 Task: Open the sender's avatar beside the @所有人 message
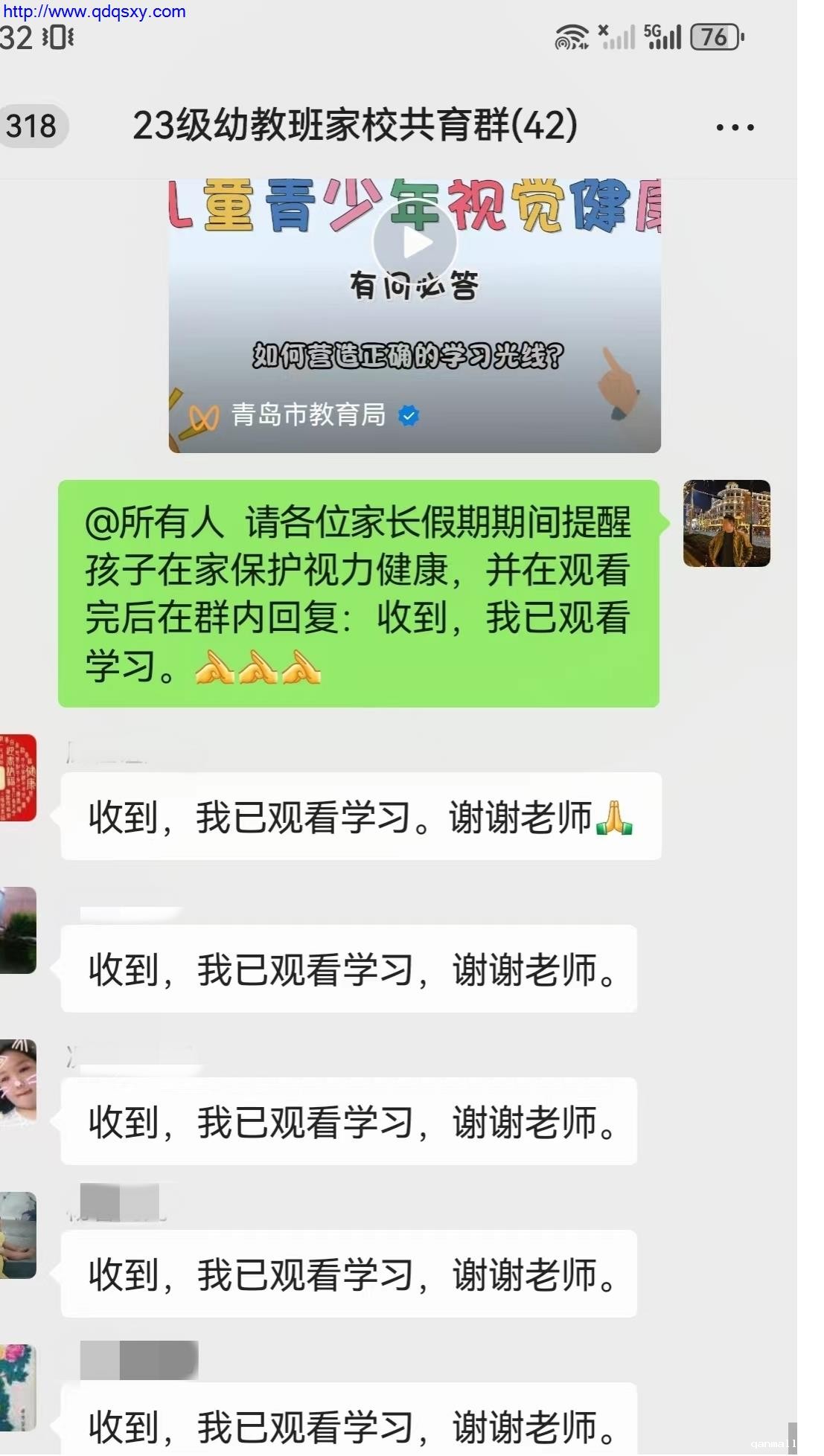(726, 523)
